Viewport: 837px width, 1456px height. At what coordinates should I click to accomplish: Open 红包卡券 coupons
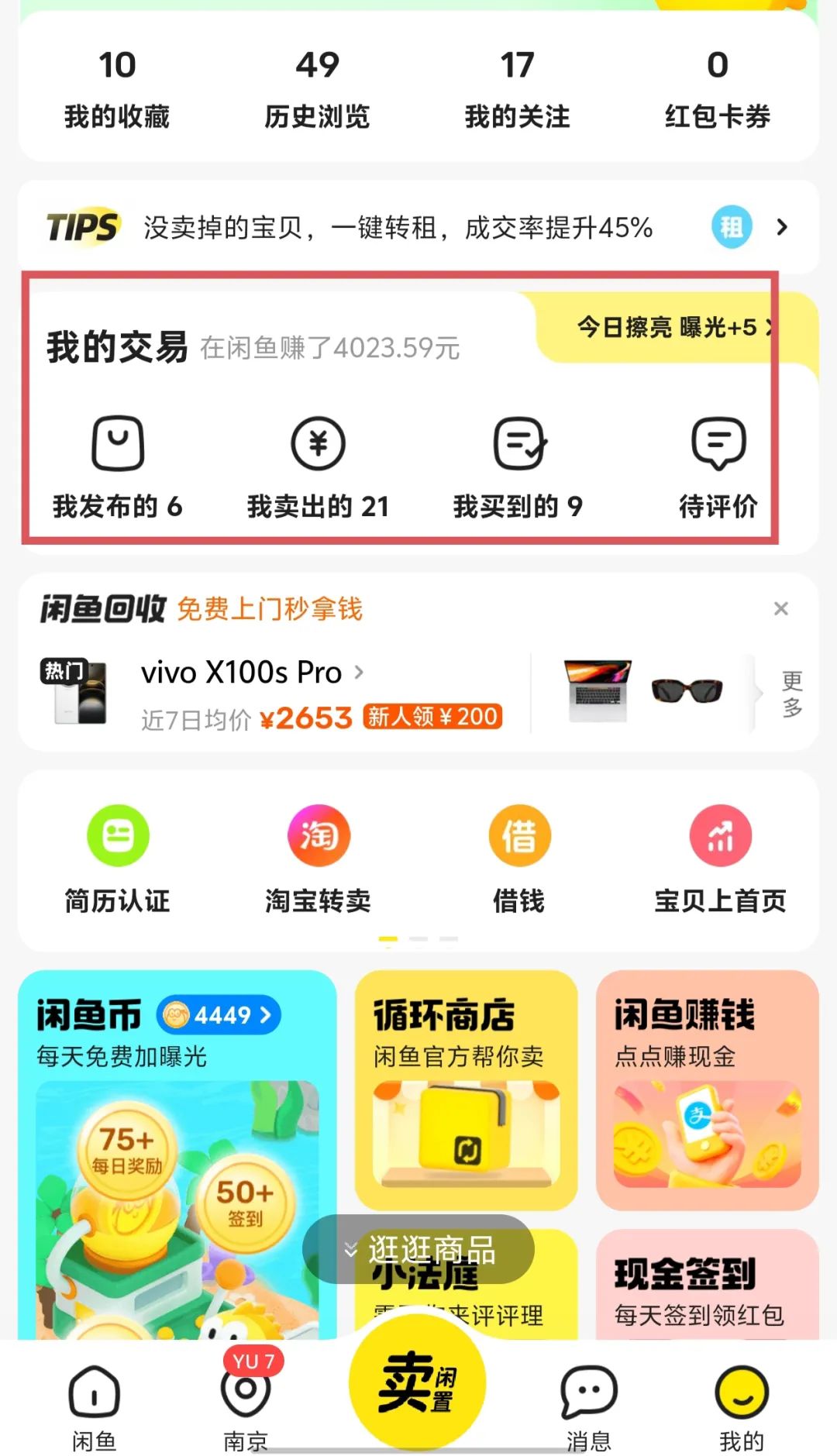coord(718,88)
